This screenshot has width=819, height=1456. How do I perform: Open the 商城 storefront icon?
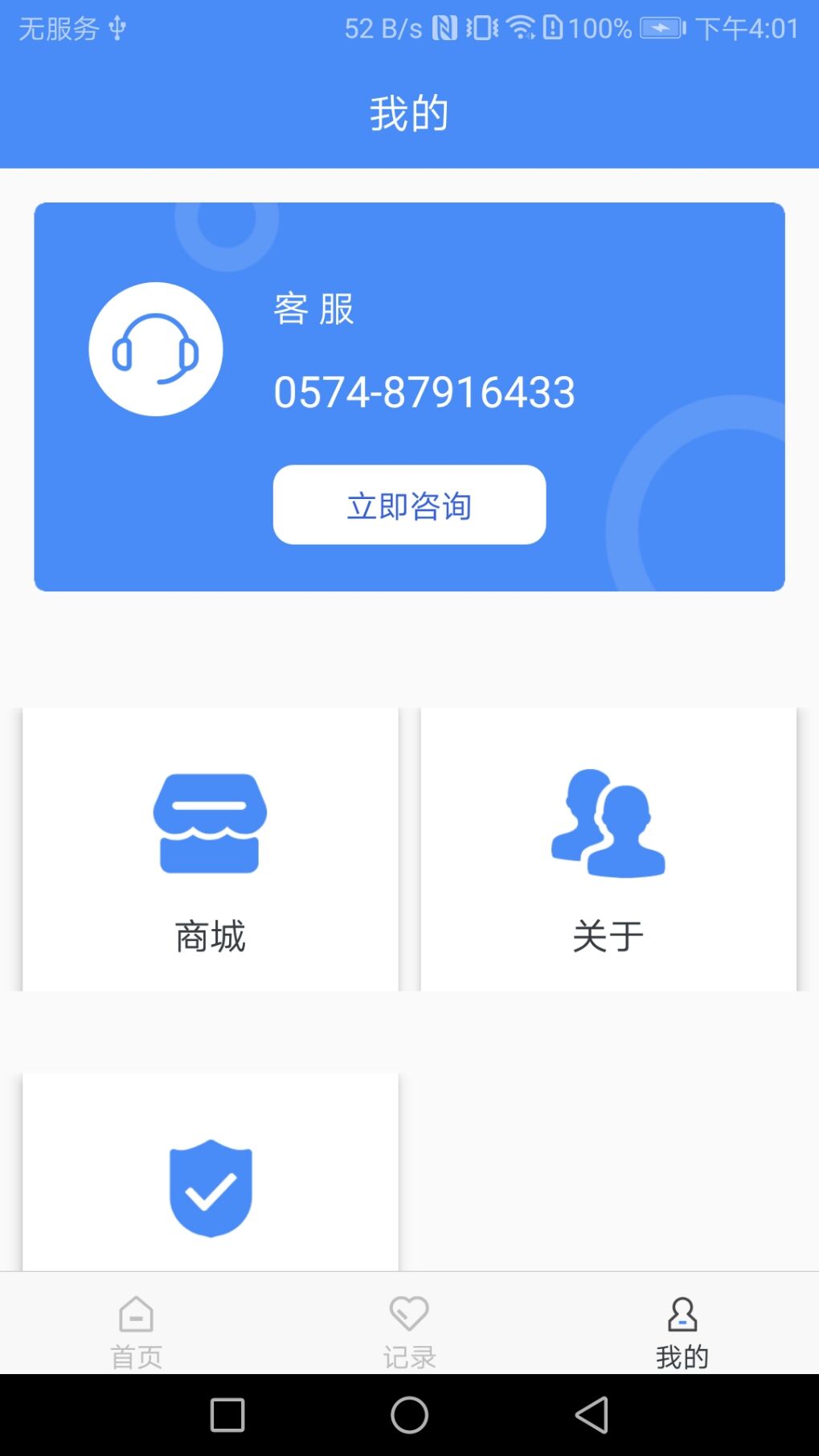[210, 821]
